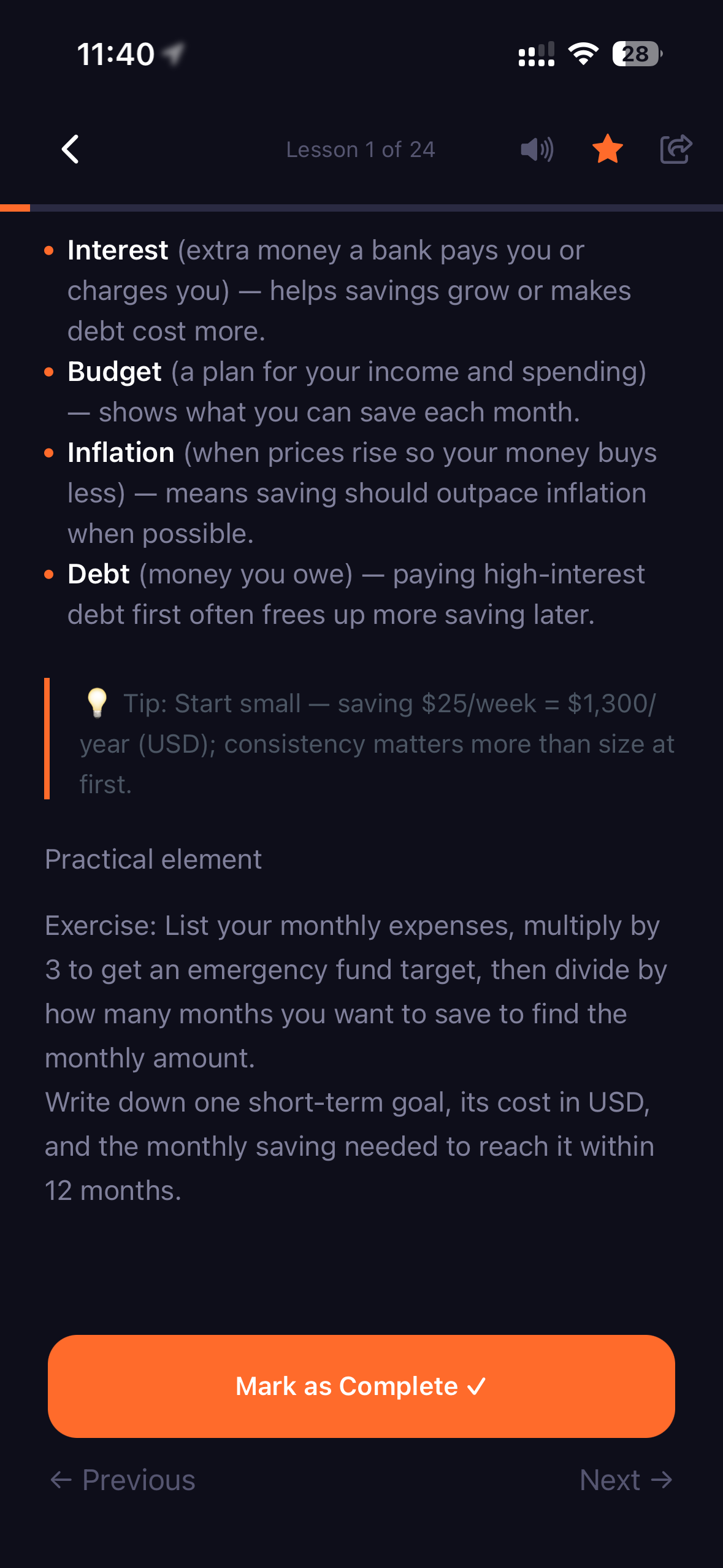Image resolution: width=723 pixels, height=1568 pixels.
Task: Go back using the top-left arrow
Action: (71, 149)
